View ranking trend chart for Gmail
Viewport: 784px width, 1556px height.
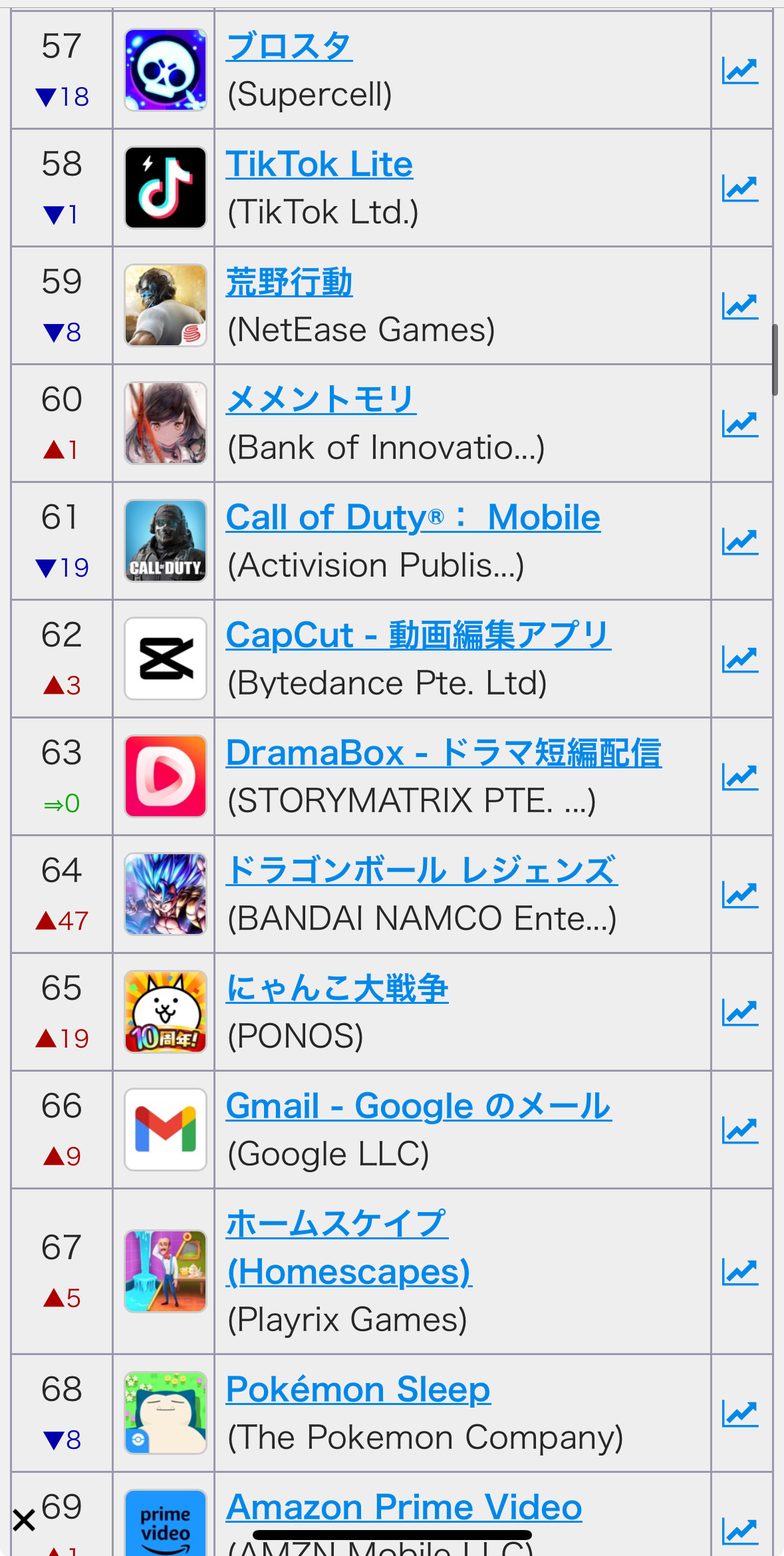pos(740,1130)
